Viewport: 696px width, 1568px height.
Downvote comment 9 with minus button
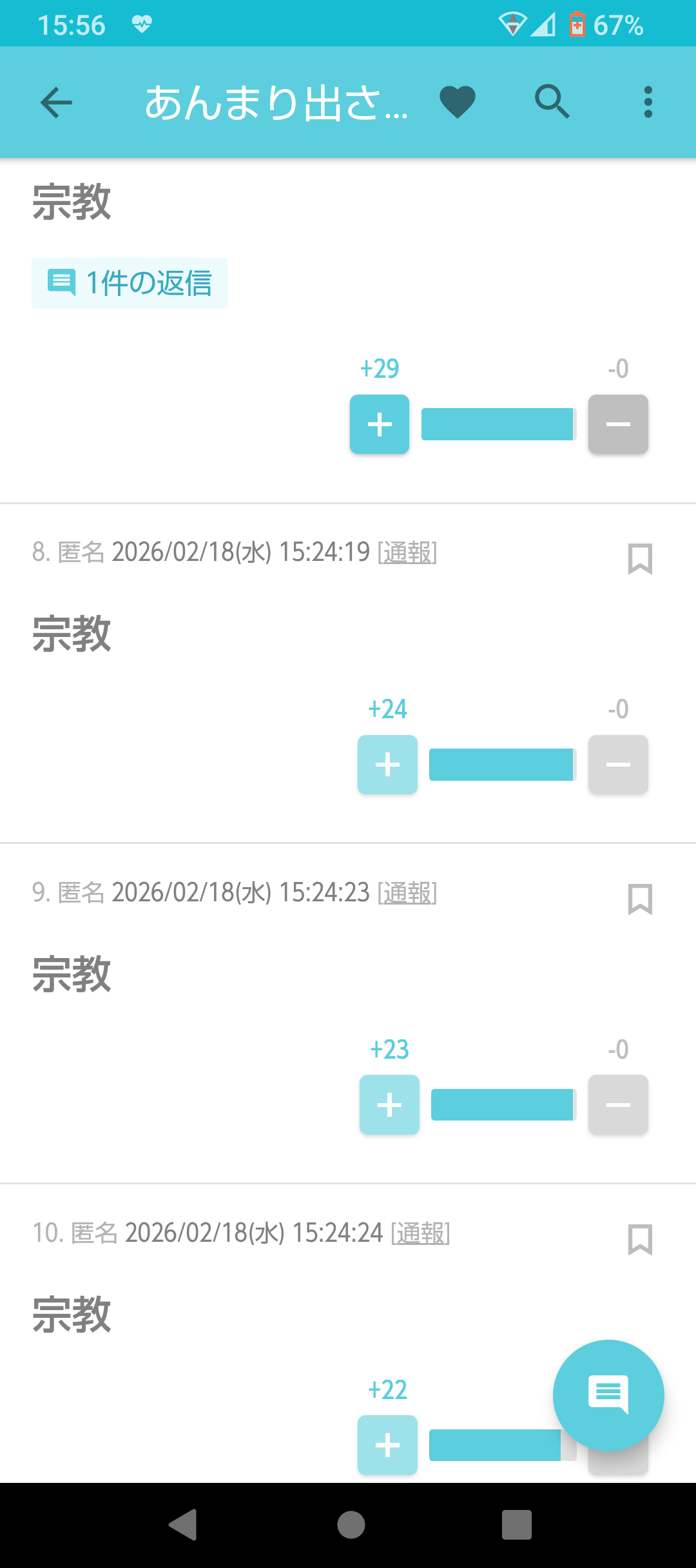[x=617, y=1104]
